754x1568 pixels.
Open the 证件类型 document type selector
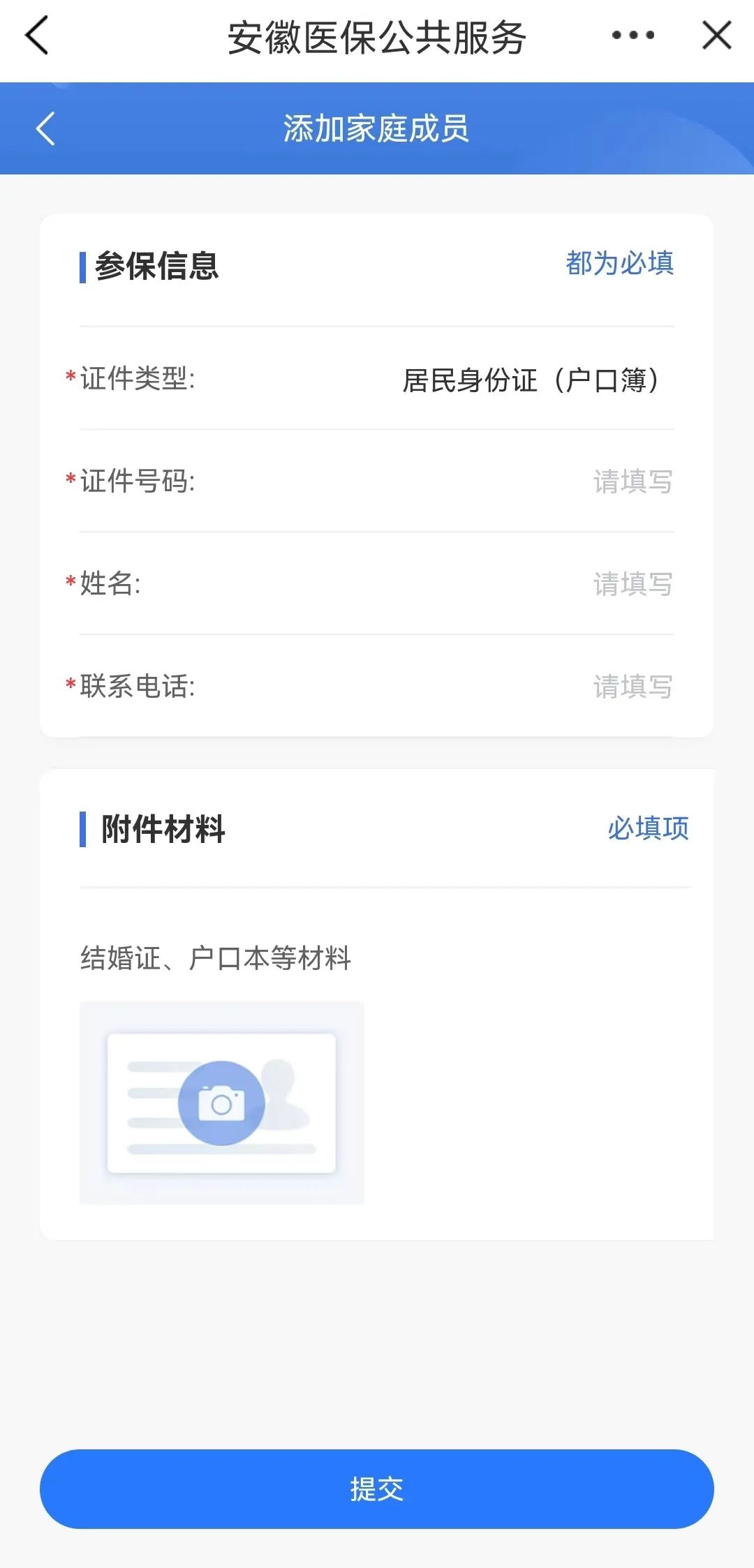532,381
